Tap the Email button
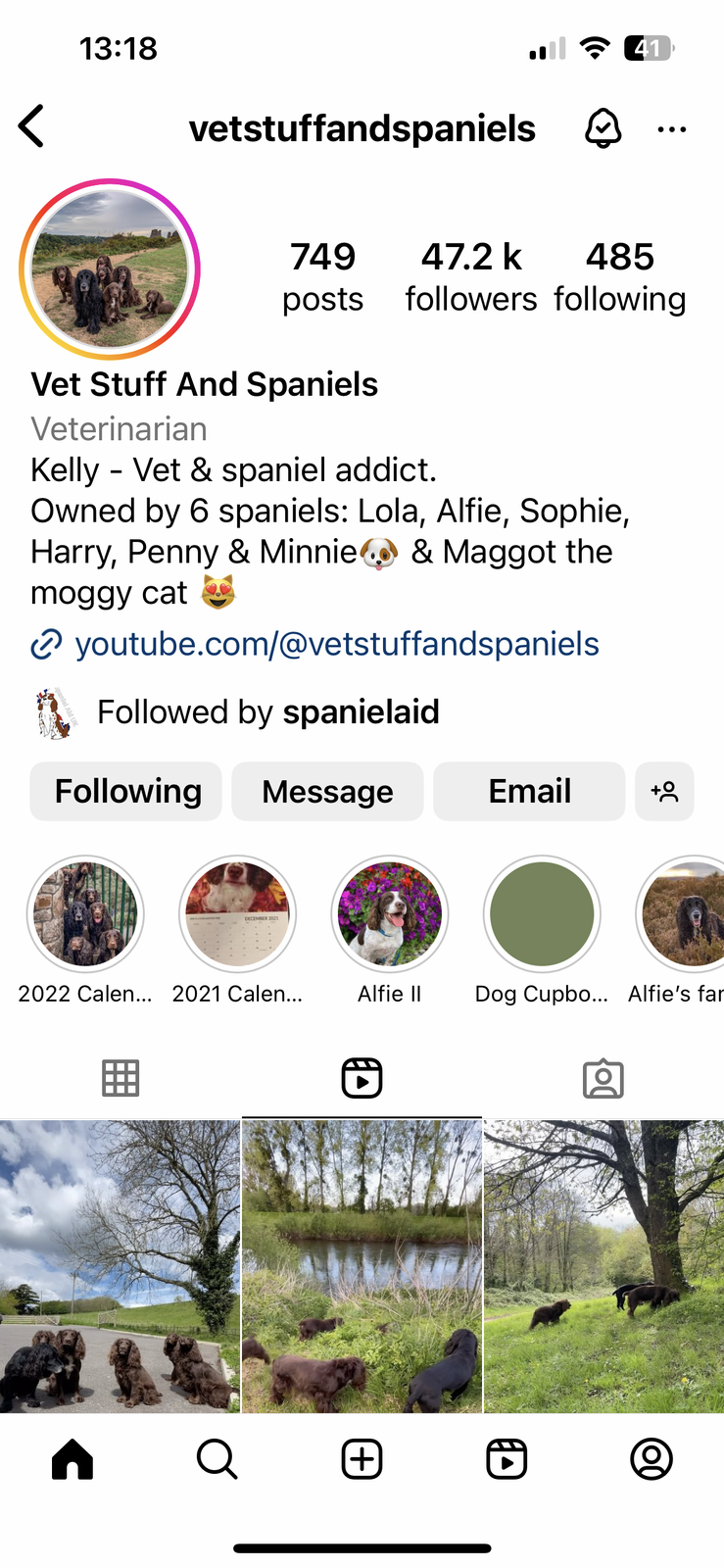Viewport: 724px width, 1568px height. click(529, 791)
